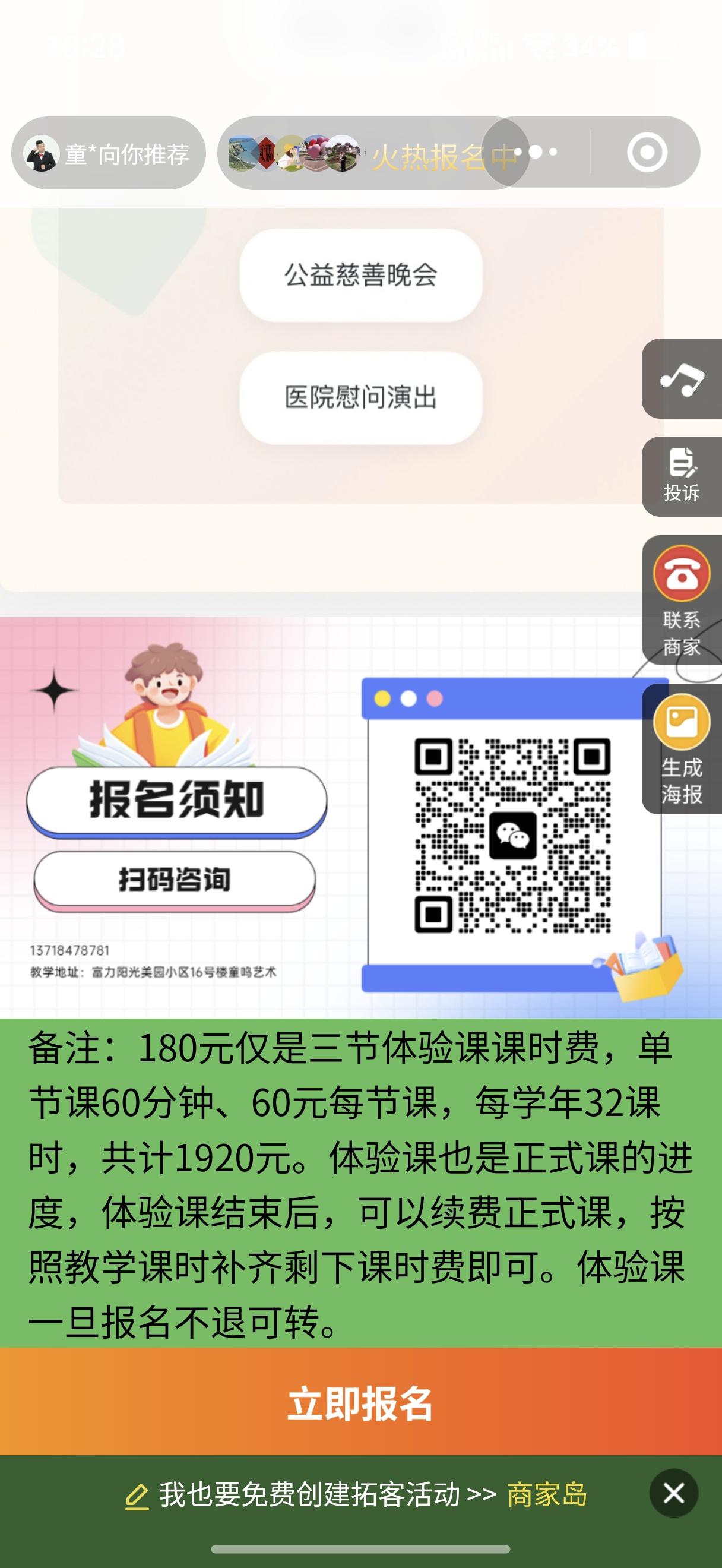Screen dimensions: 722x1568
Task: Generate a poster with 生成海报
Action: [x=682, y=749]
